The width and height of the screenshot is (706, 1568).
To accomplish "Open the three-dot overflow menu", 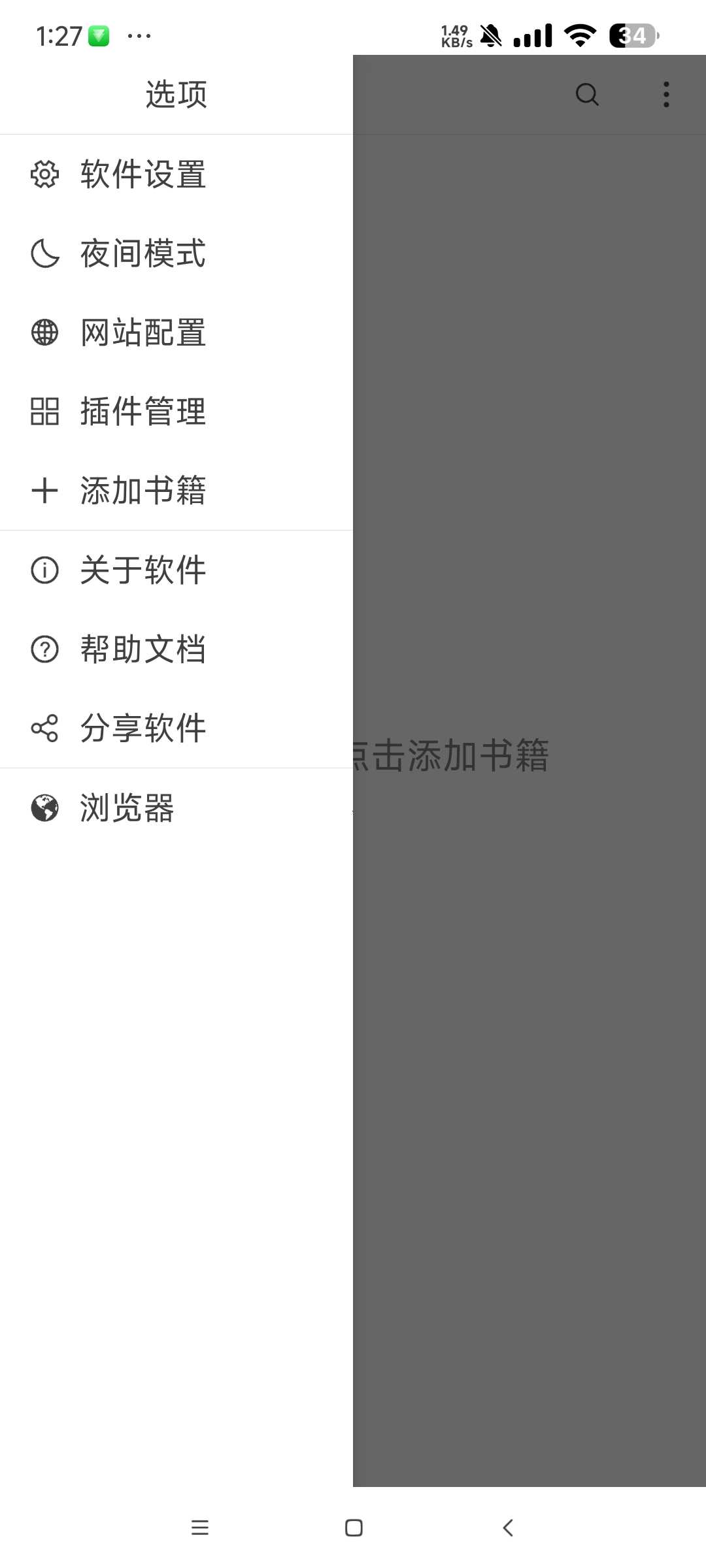I will point(666,95).
